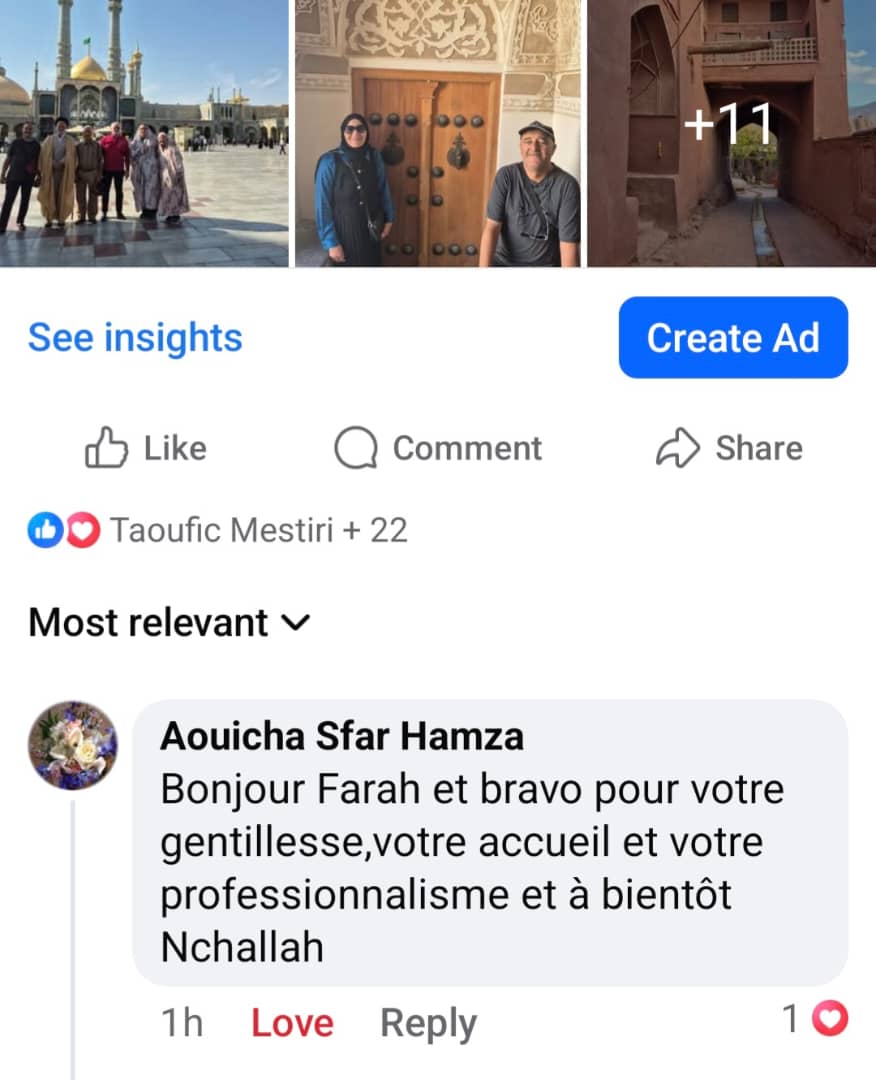876x1080 pixels.
Task: Reply to Aouicha Sfar Hamza's comment
Action: (x=428, y=1023)
